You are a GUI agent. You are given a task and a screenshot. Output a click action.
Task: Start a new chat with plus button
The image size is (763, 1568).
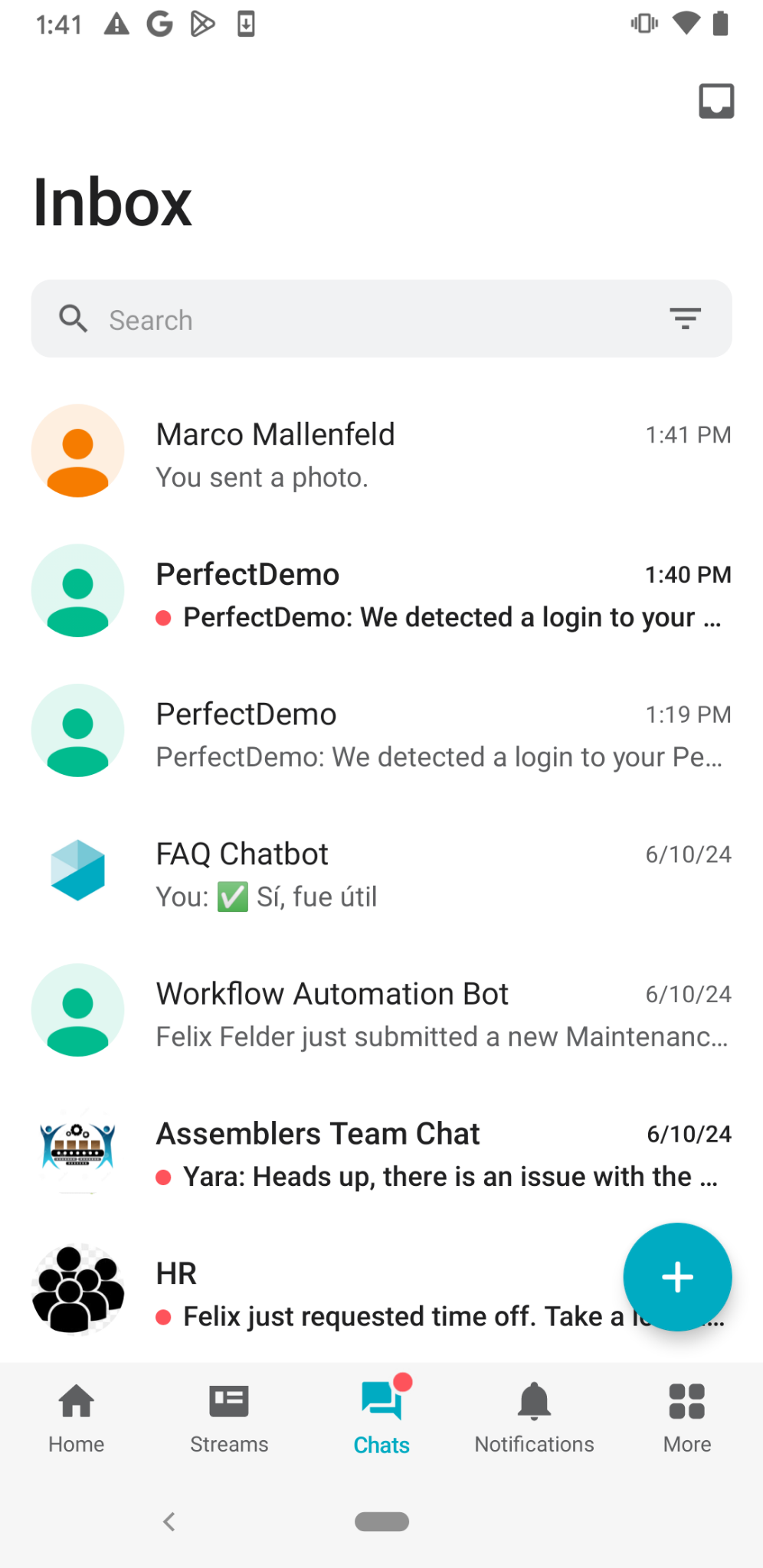tap(677, 1277)
